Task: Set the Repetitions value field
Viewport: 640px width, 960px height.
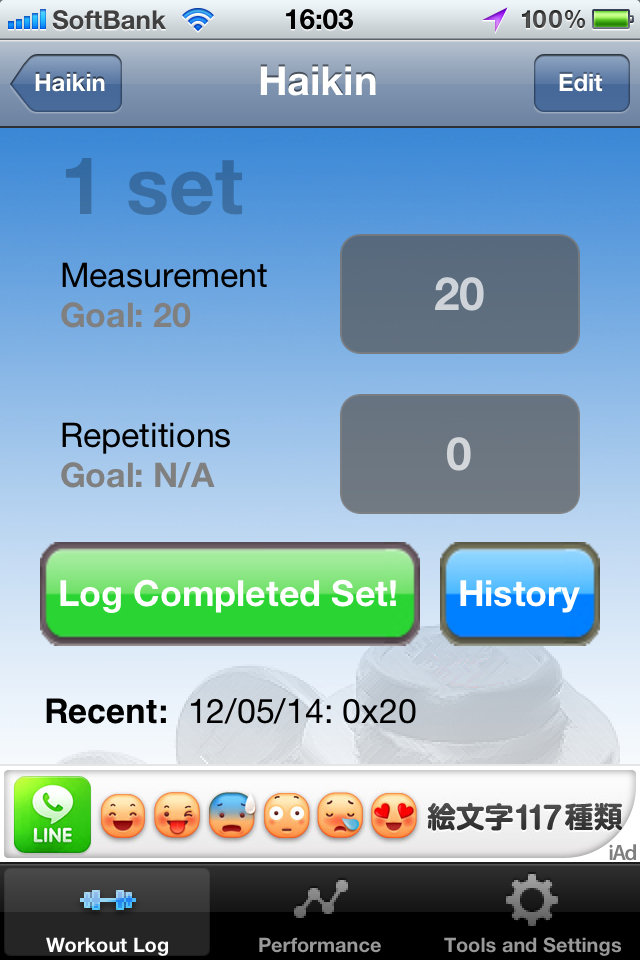Action: (x=459, y=454)
